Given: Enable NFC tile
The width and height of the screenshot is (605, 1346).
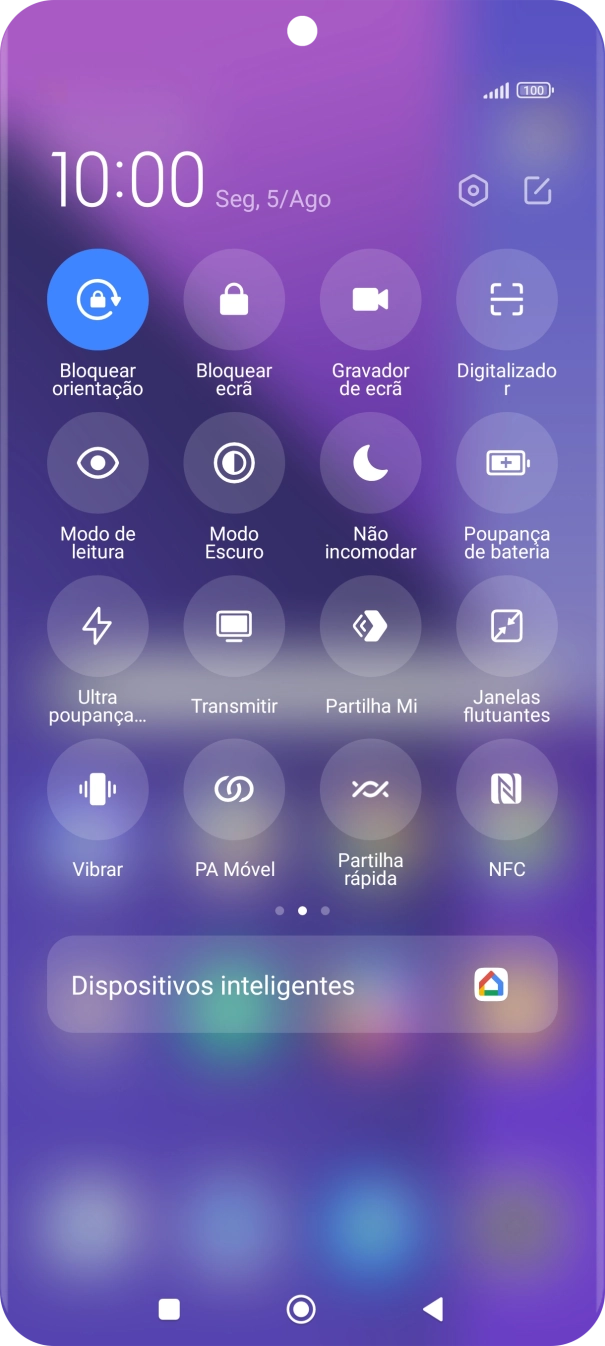Looking at the screenshot, I should click(506, 789).
